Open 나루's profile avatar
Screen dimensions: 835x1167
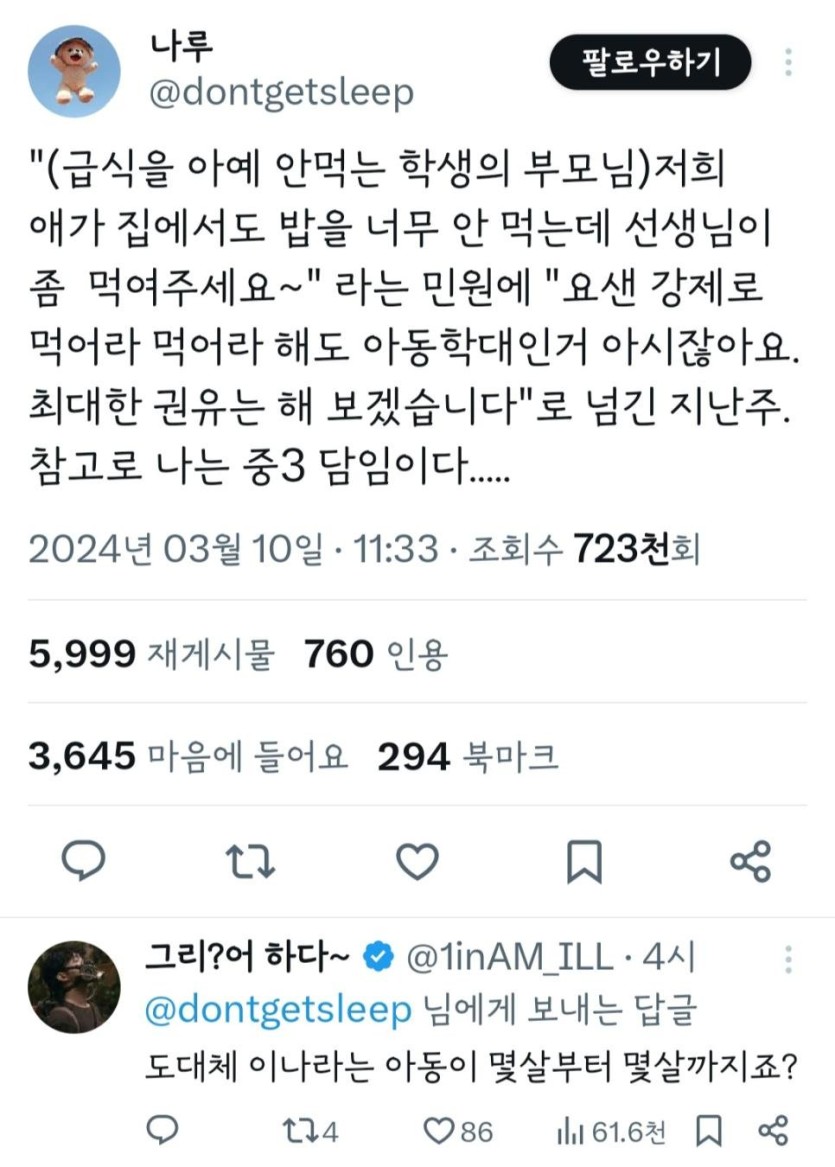[74, 71]
